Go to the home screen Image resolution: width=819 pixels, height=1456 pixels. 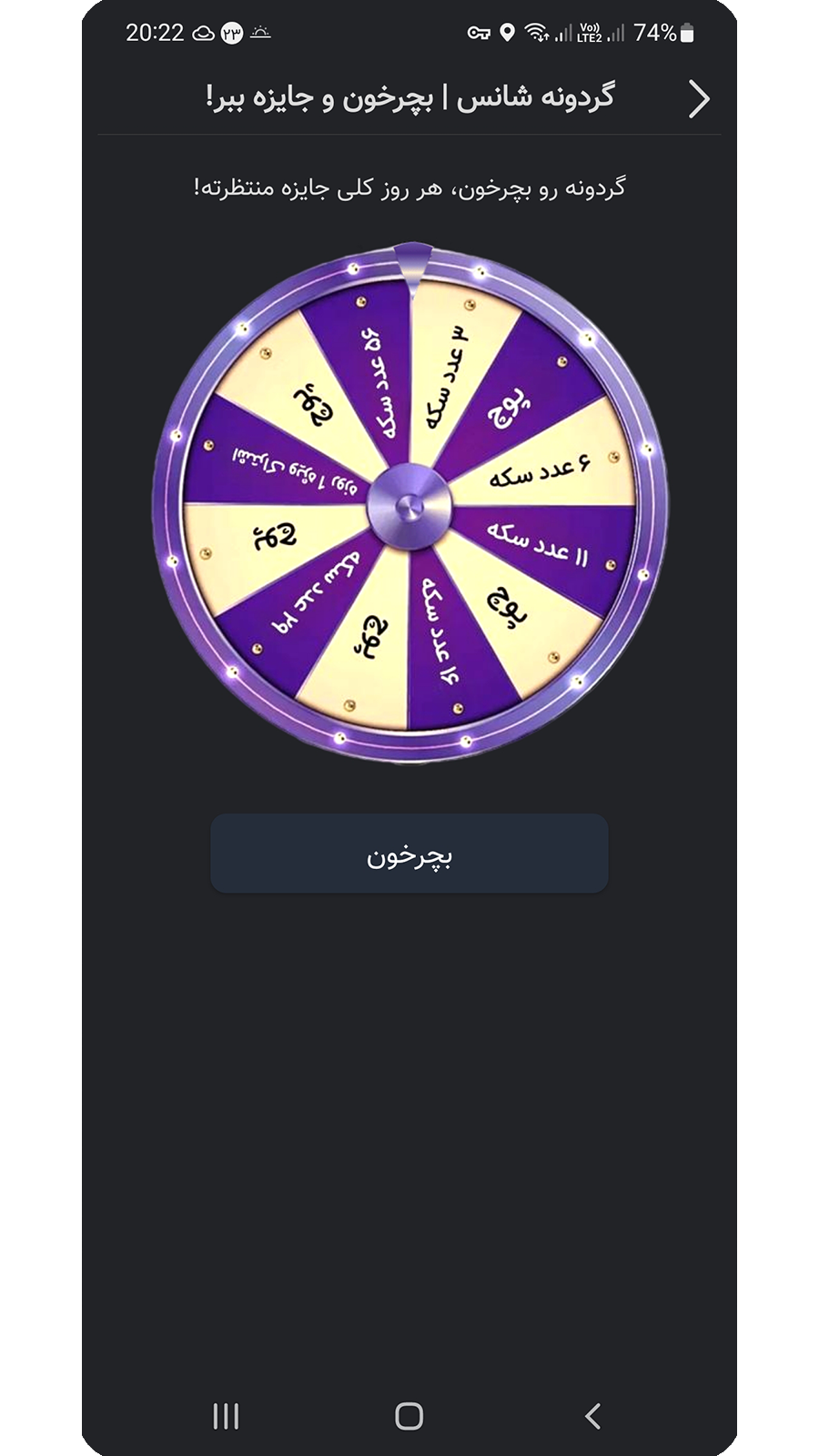pyautogui.click(x=409, y=1416)
